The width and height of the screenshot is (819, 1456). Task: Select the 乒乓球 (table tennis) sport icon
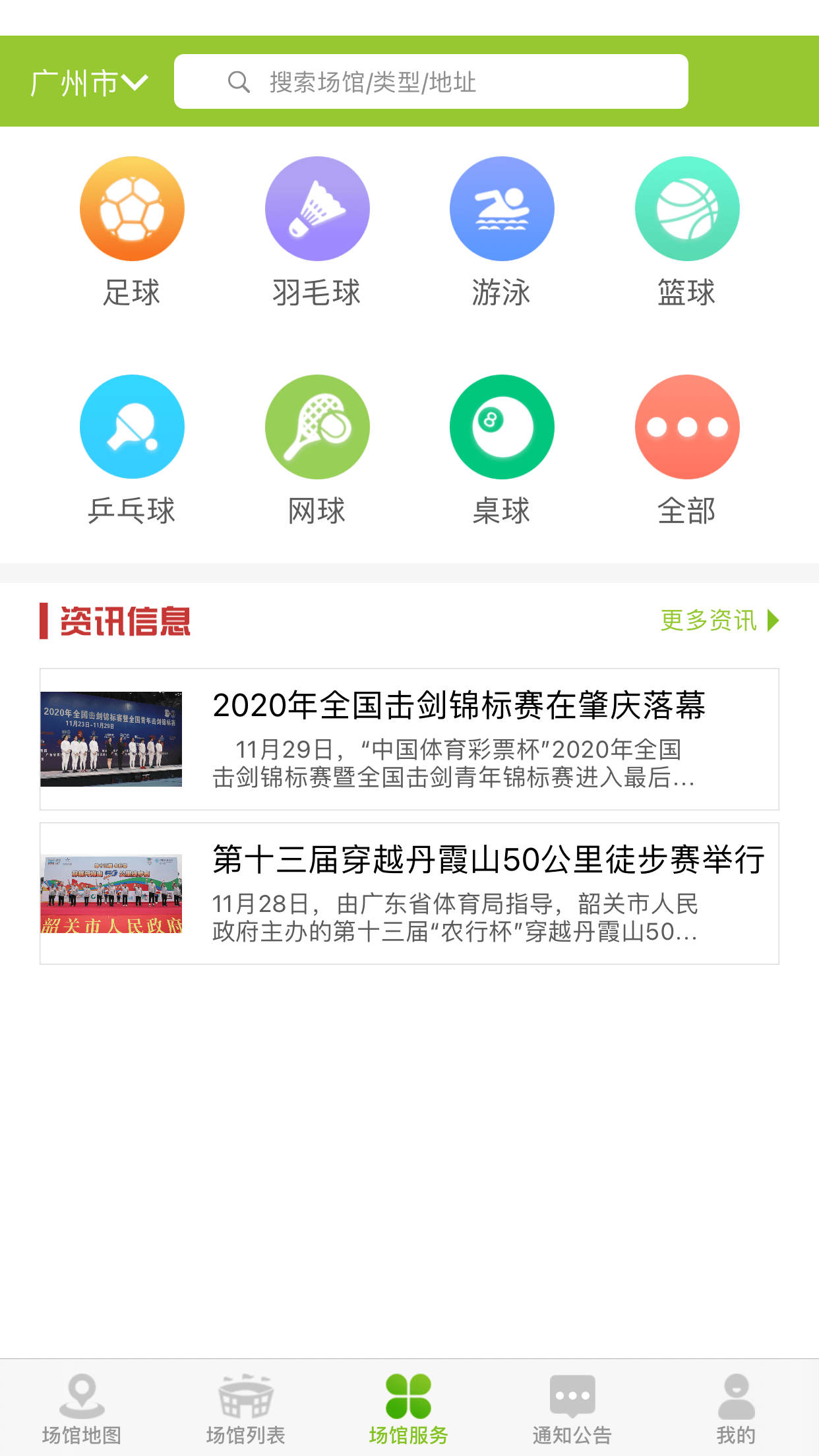pyautogui.click(x=131, y=426)
